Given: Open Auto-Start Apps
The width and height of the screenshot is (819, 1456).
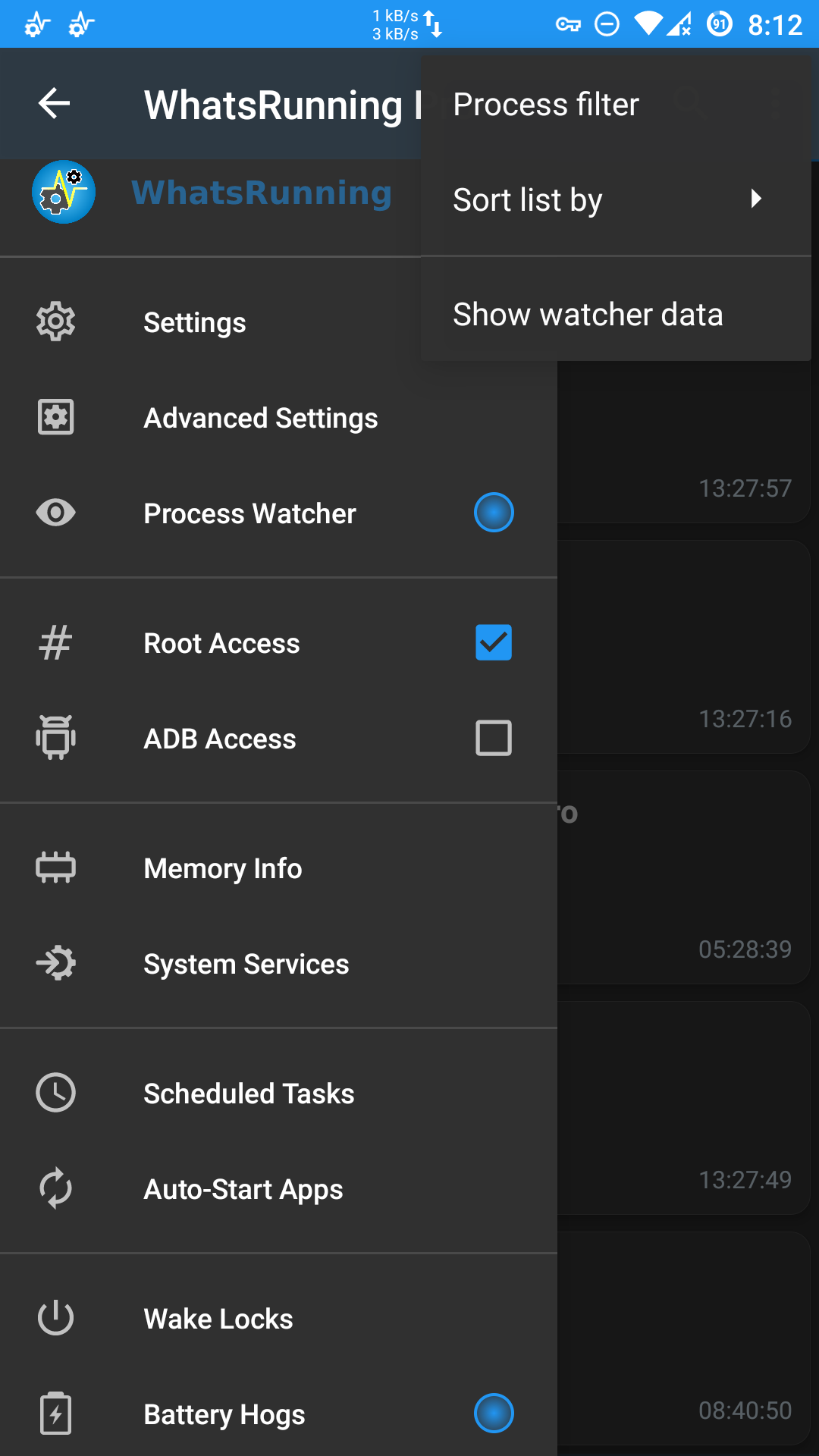Looking at the screenshot, I should 278,1189.
